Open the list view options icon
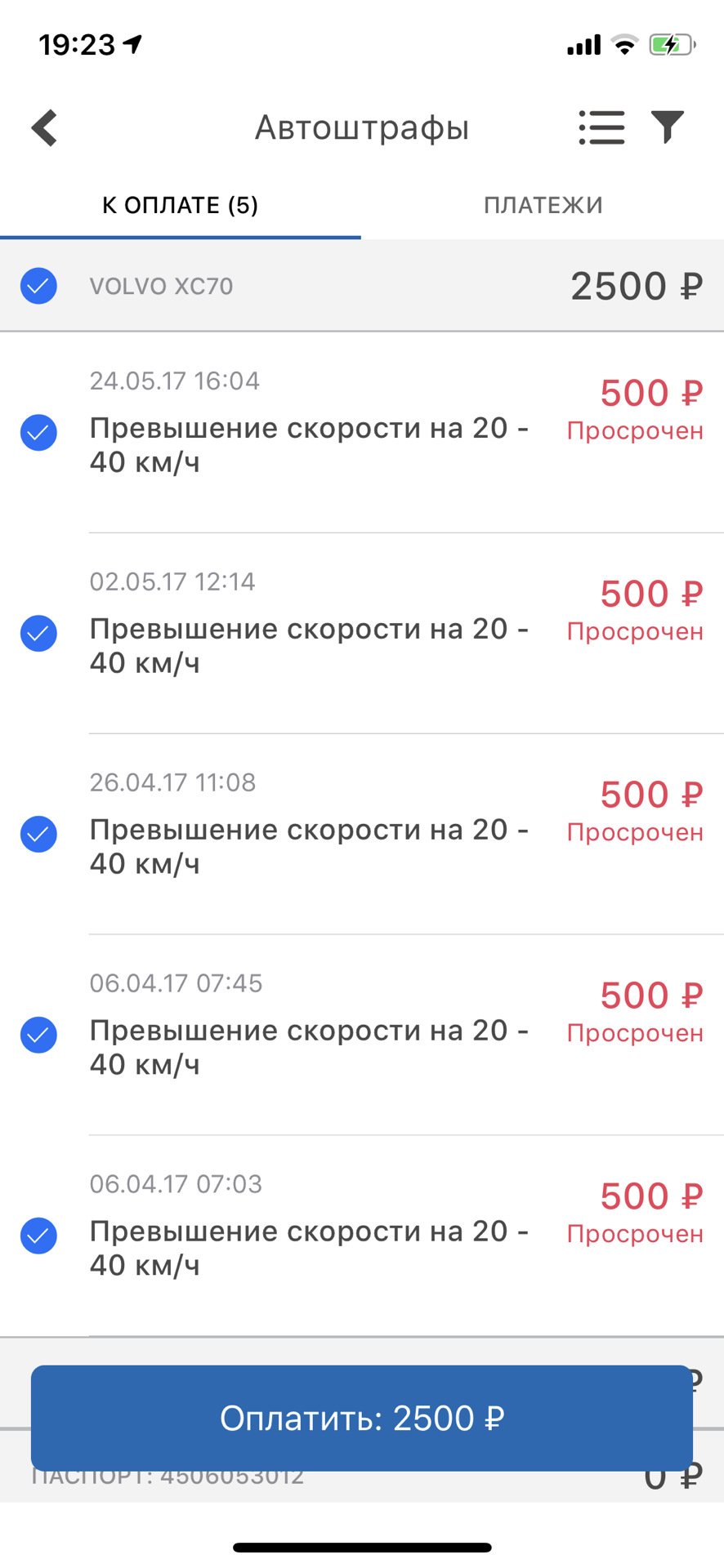Screen dimensions: 724x1568 (601, 128)
